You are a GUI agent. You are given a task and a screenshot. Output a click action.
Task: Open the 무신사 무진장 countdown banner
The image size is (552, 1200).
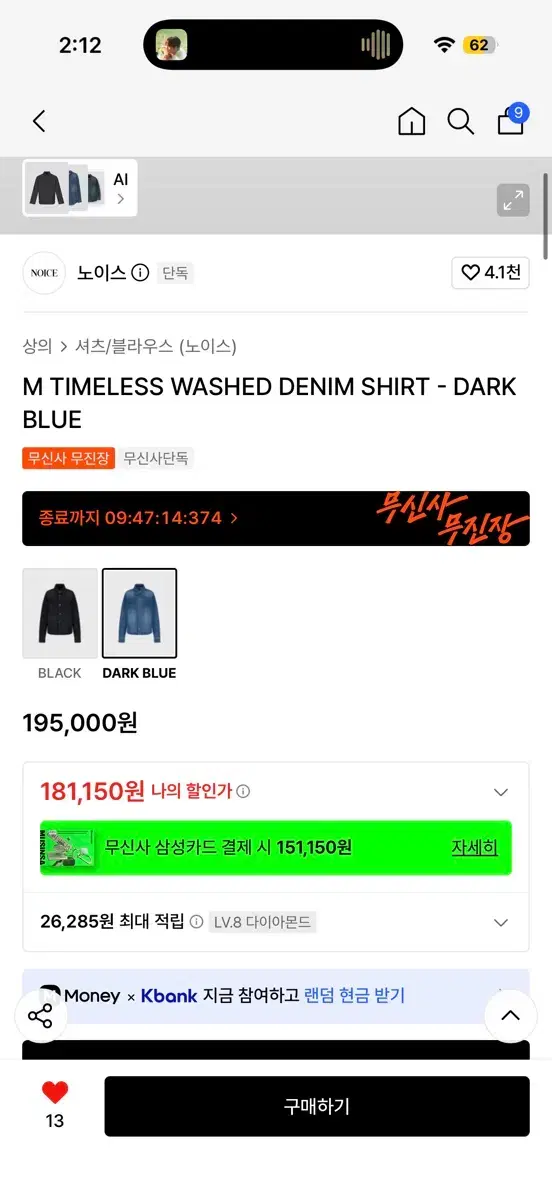pyautogui.click(x=276, y=518)
